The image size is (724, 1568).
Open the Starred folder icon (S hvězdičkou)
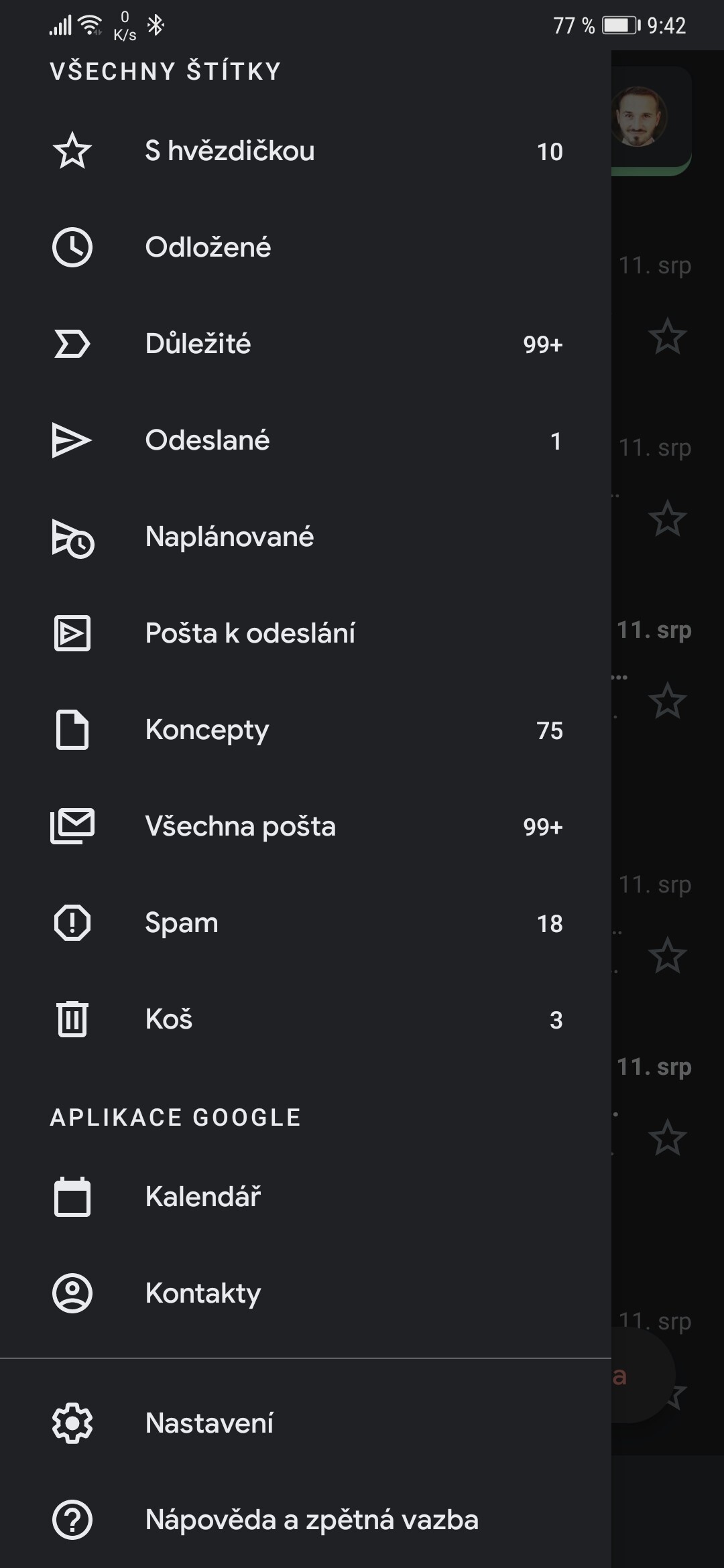click(72, 151)
